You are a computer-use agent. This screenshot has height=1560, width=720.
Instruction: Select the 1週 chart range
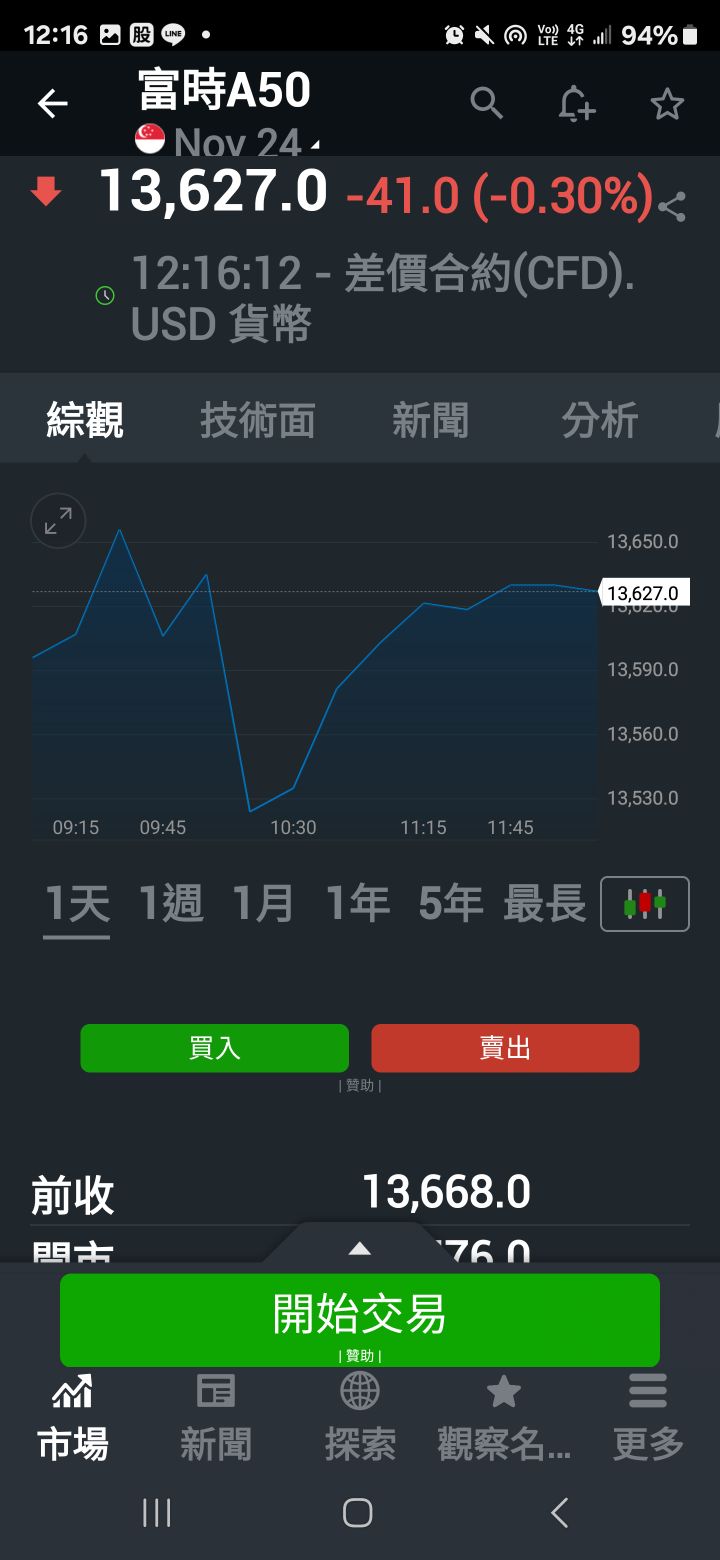[x=170, y=904]
